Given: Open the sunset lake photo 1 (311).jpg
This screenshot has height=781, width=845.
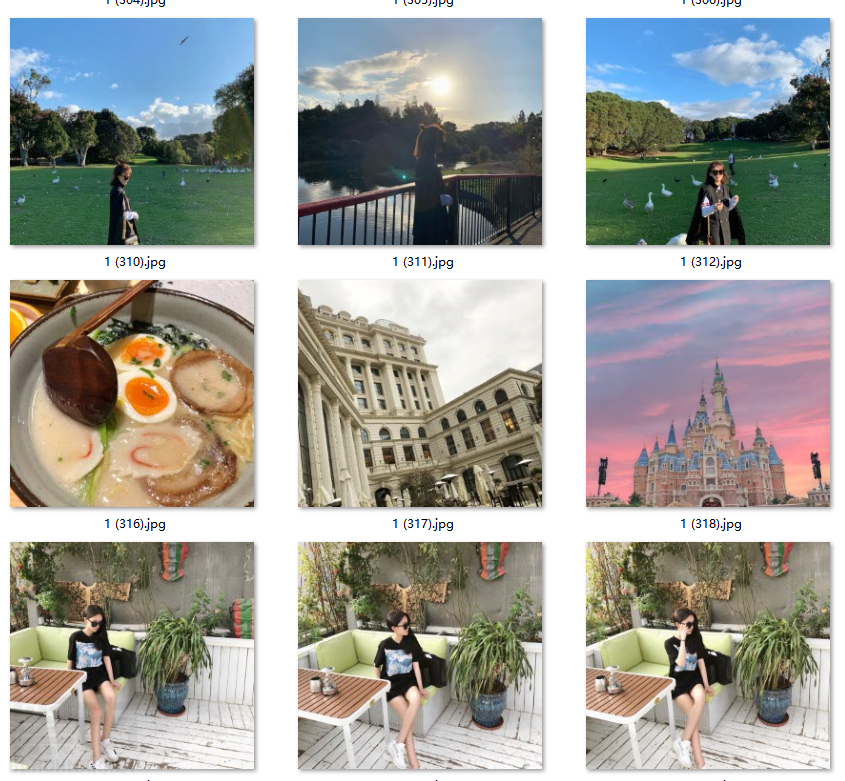Looking at the screenshot, I should pos(420,131).
